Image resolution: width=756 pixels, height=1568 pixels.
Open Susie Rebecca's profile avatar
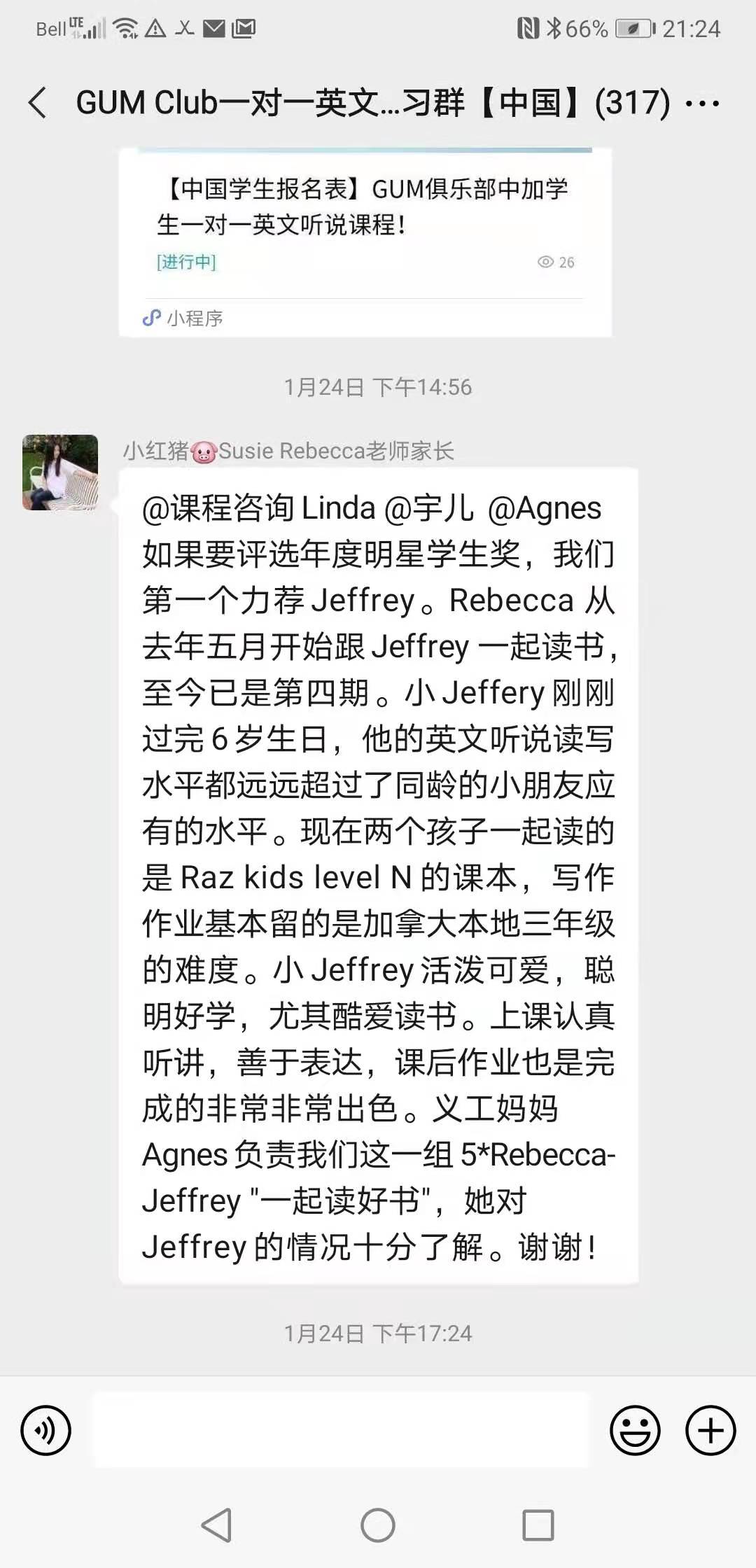(x=60, y=472)
